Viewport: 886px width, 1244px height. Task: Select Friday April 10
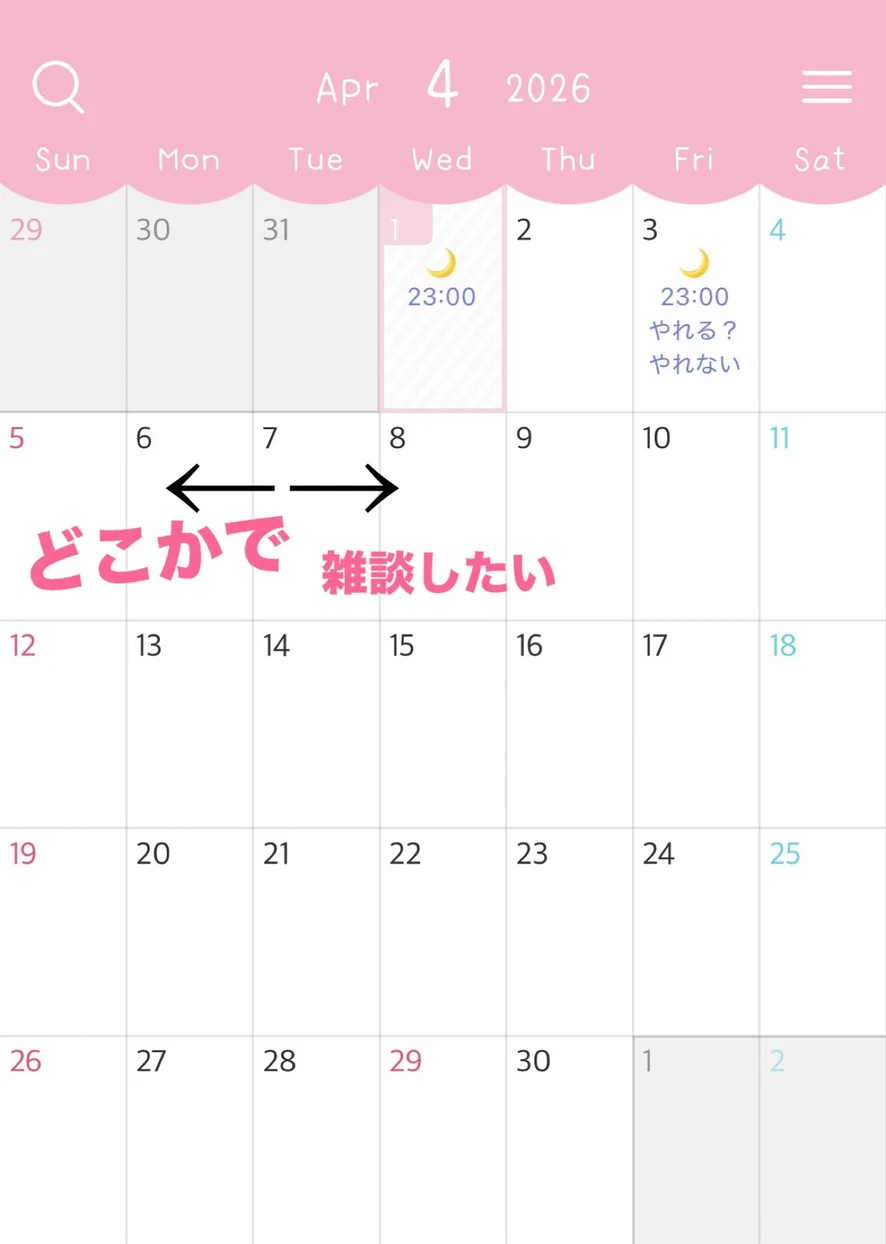tap(695, 515)
